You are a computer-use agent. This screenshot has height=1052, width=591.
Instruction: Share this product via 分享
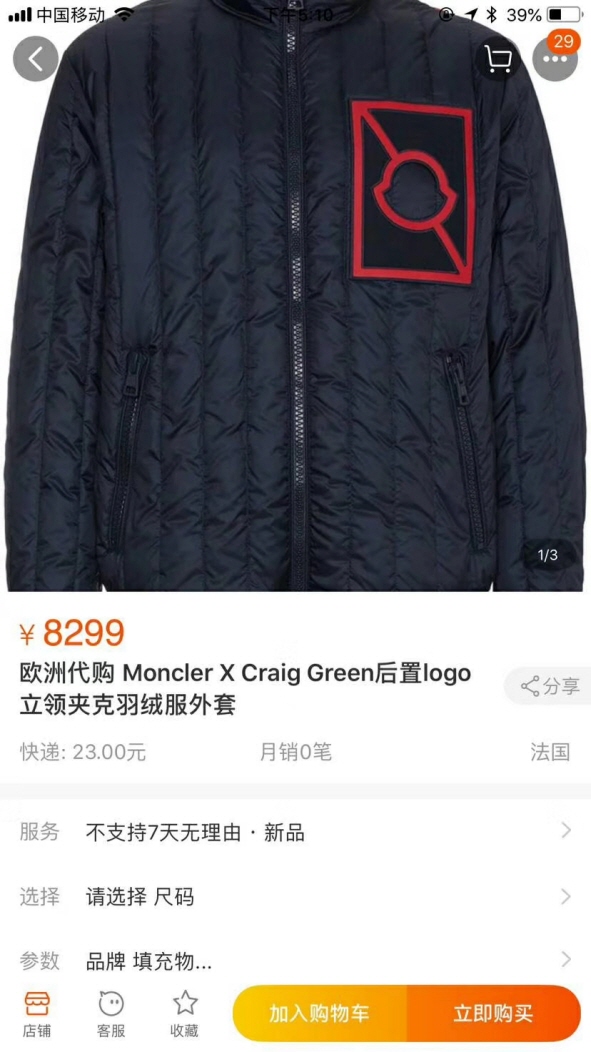pyautogui.click(x=549, y=686)
